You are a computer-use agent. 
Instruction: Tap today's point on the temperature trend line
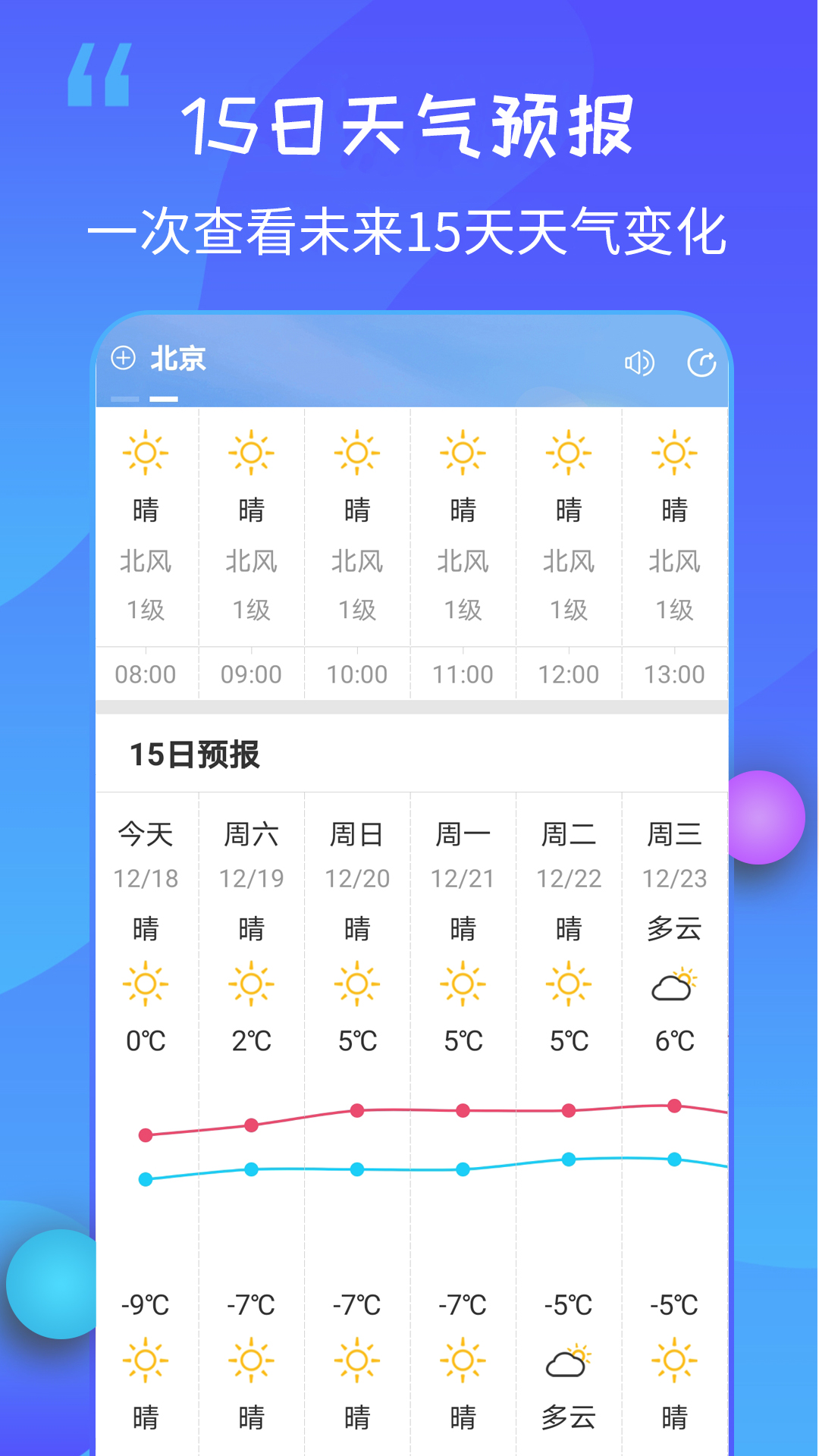tap(146, 1135)
